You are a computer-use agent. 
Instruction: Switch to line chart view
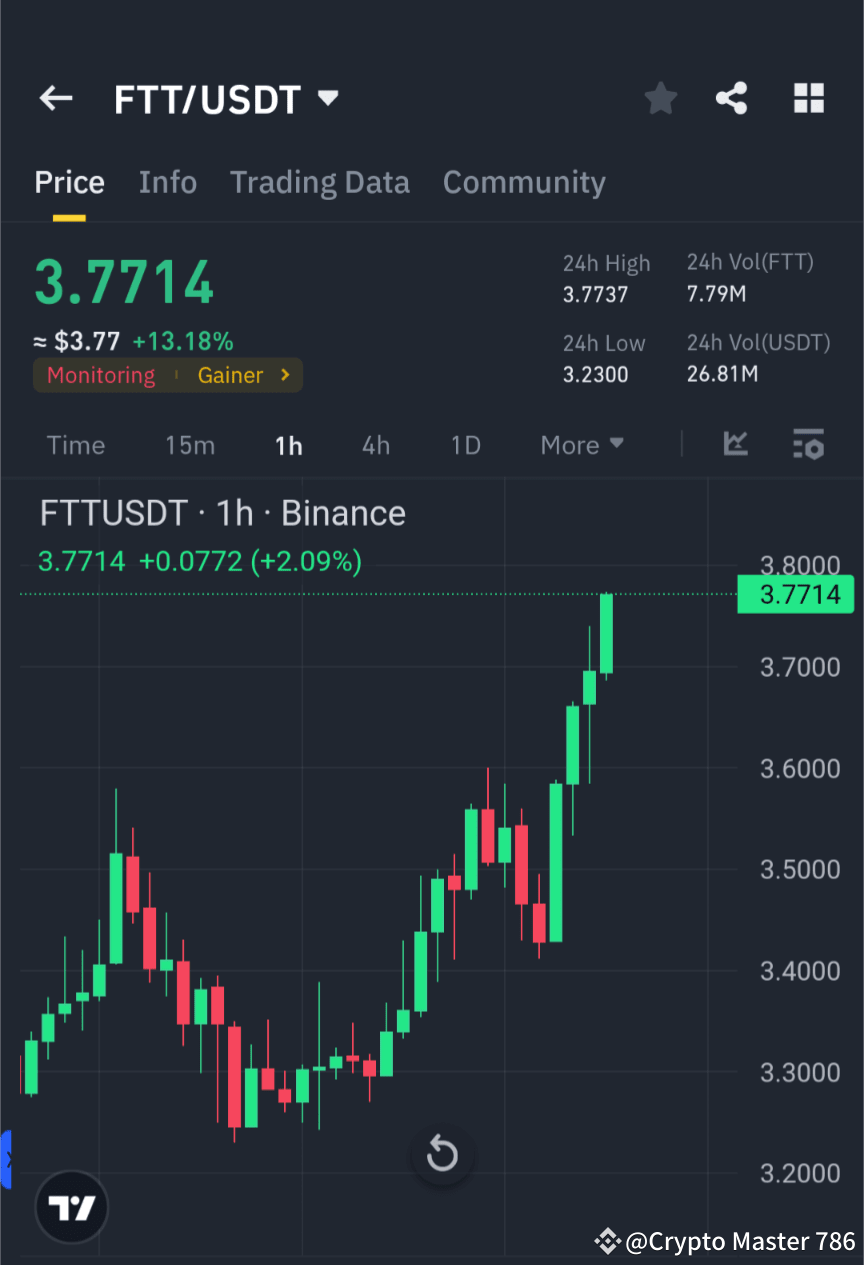[x=736, y=444]
